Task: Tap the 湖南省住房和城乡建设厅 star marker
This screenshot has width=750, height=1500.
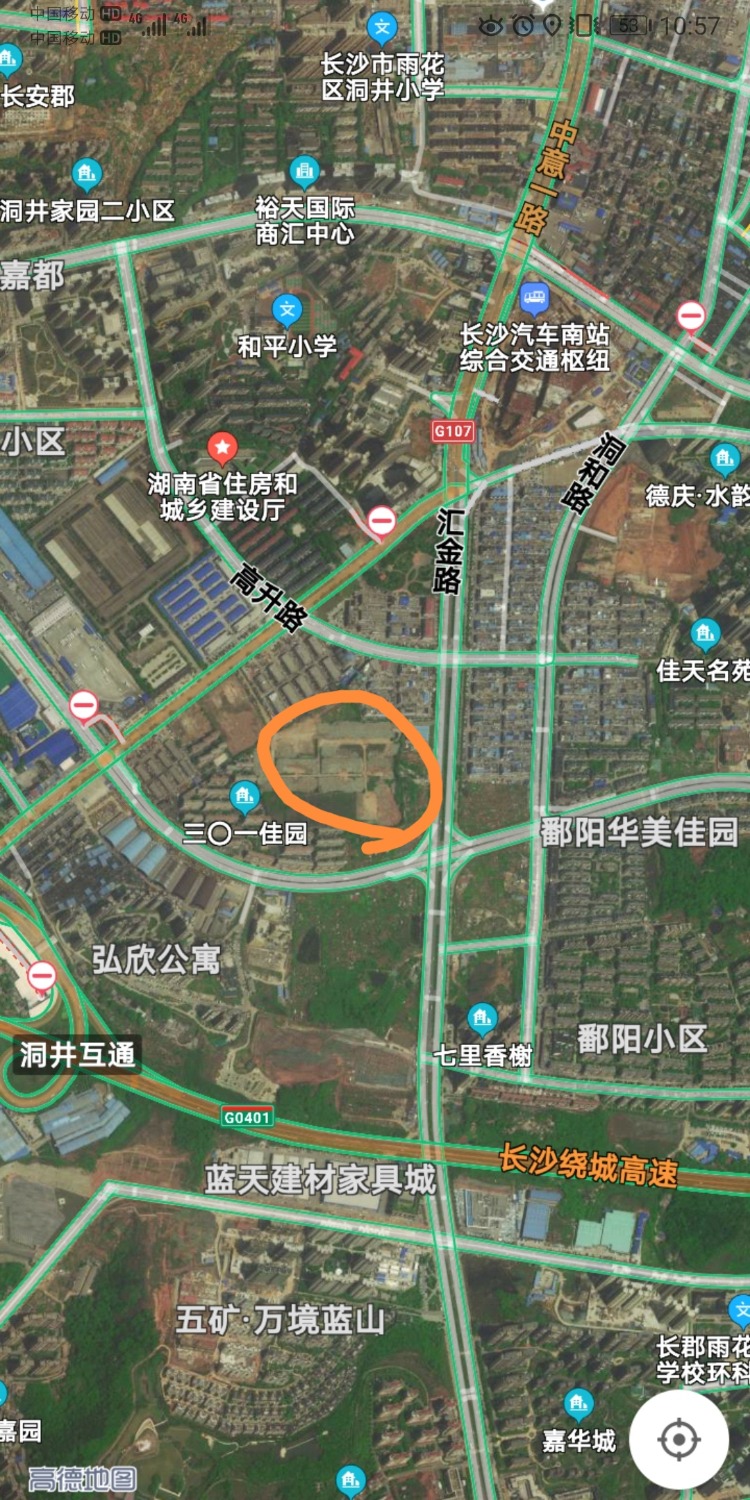Action: (222, 447)
